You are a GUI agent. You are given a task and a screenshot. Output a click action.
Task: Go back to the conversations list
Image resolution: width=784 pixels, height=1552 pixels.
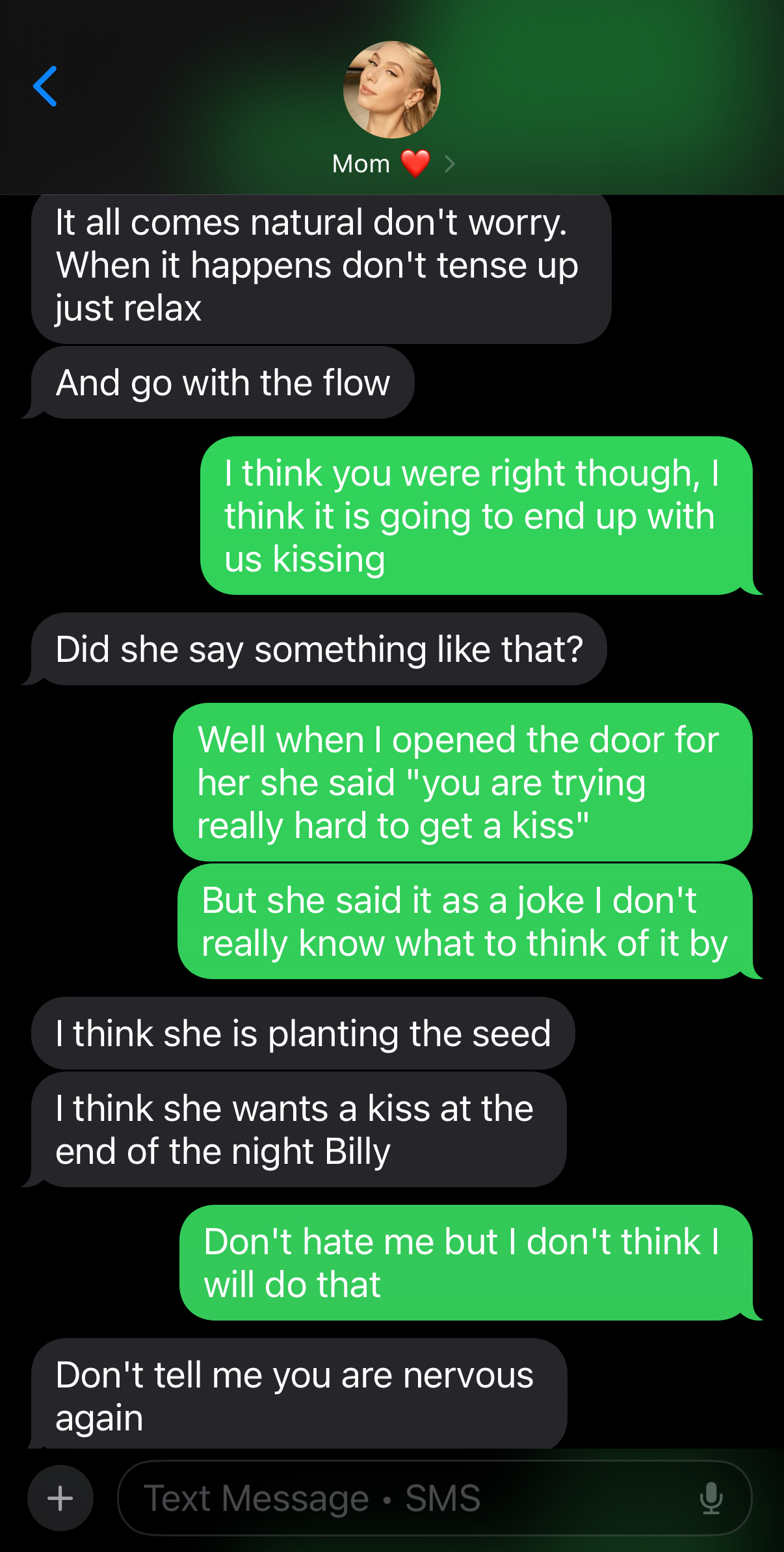[x=45, y=86]
